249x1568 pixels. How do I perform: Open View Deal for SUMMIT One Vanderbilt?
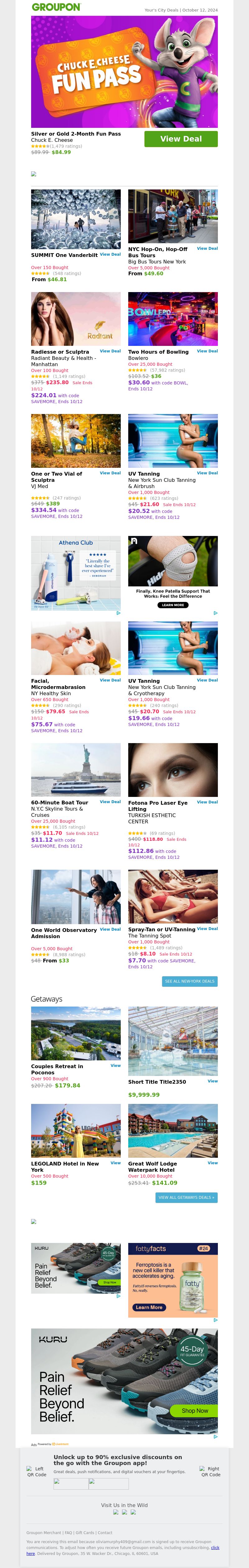coord(110,254)
